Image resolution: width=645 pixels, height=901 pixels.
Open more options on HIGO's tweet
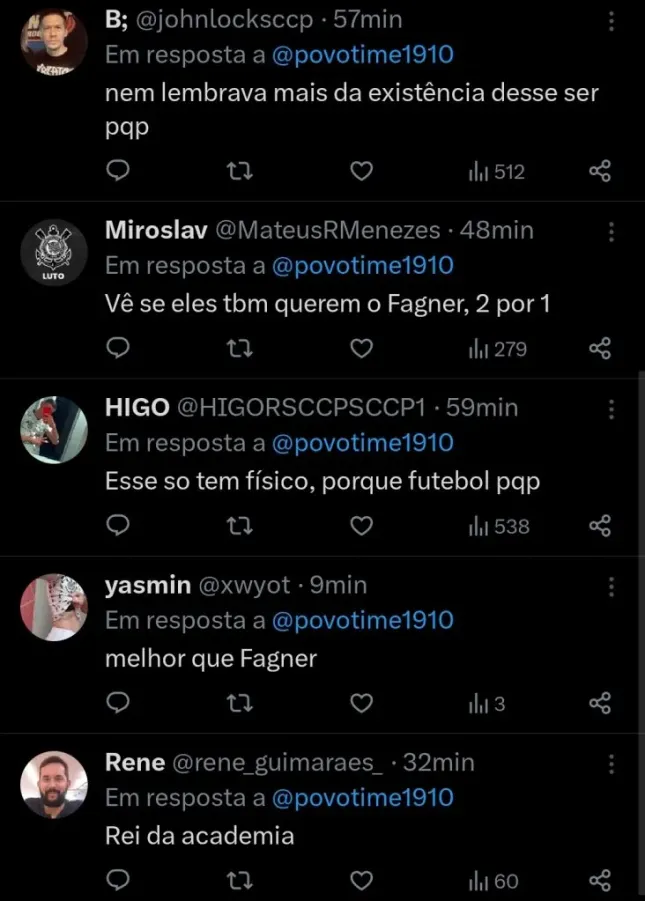[x=612, y=409]
